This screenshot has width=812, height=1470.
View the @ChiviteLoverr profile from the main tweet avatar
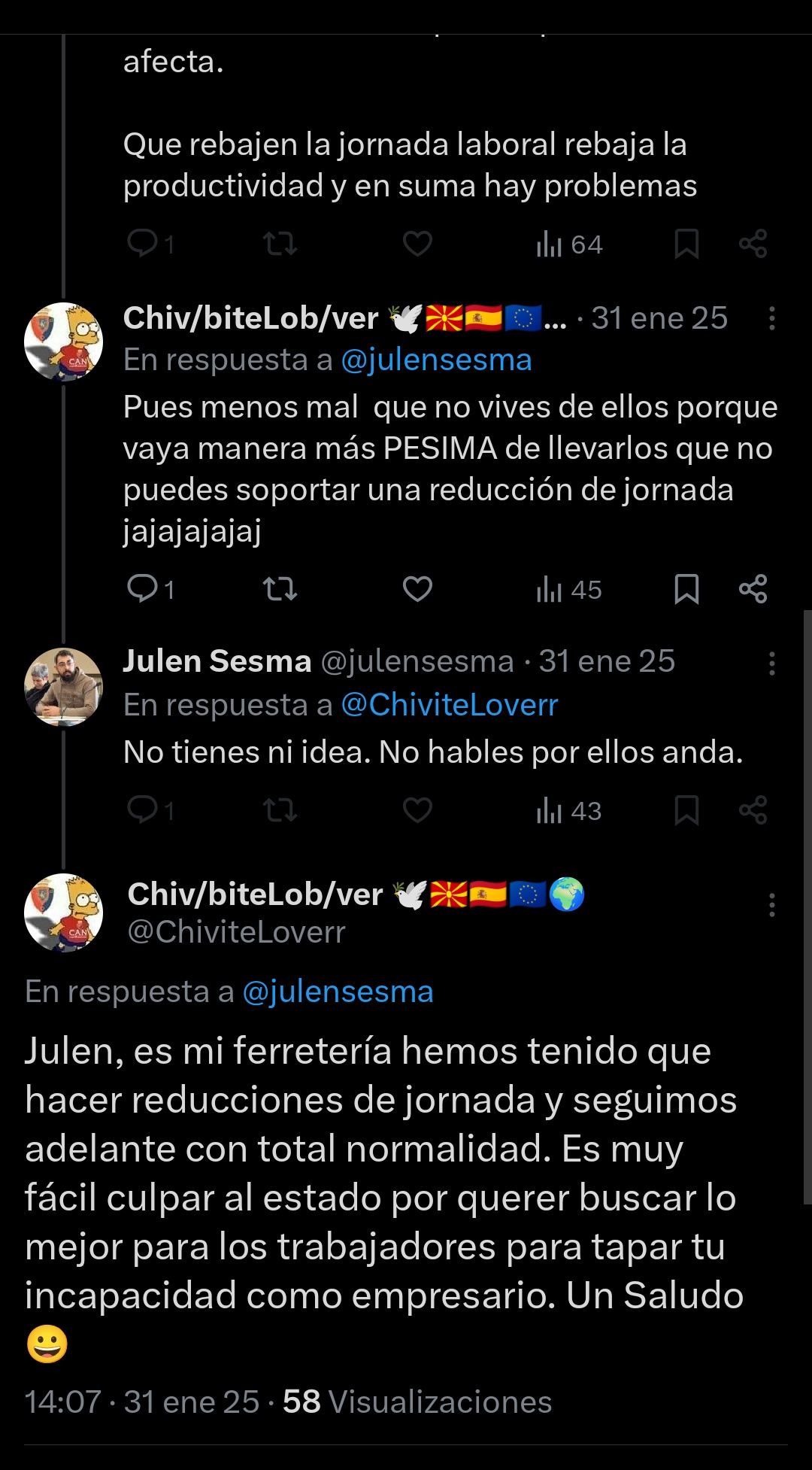[x=63, y=913]
